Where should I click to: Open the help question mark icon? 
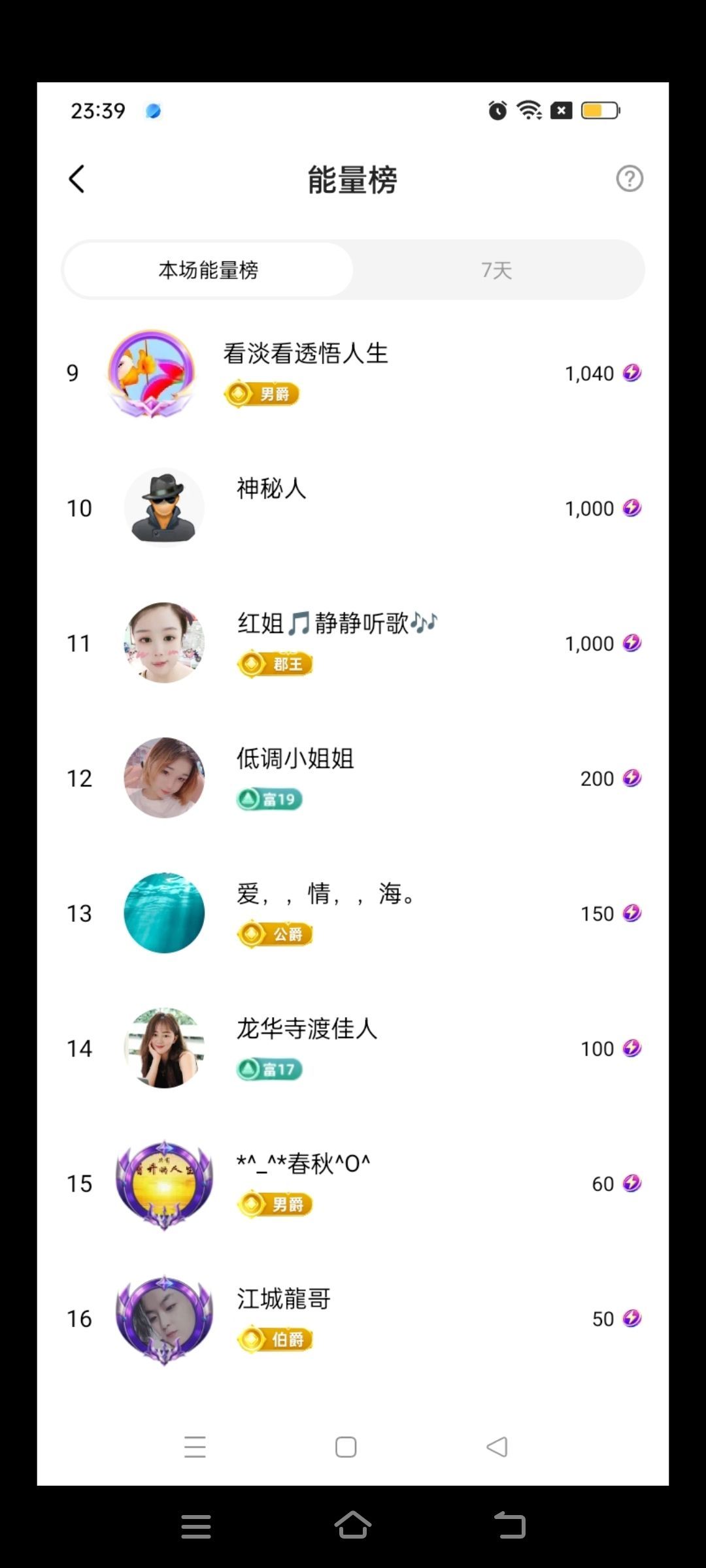(628, 178)
